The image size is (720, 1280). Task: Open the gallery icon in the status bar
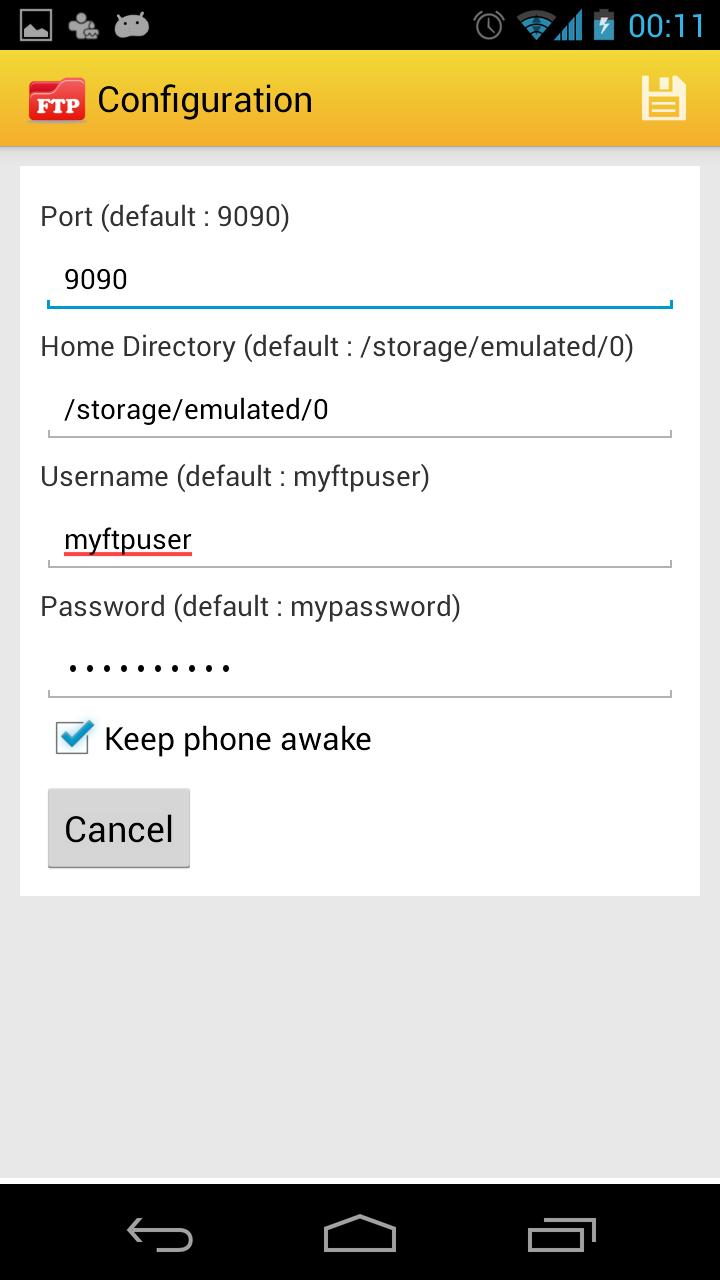[36, 25]
